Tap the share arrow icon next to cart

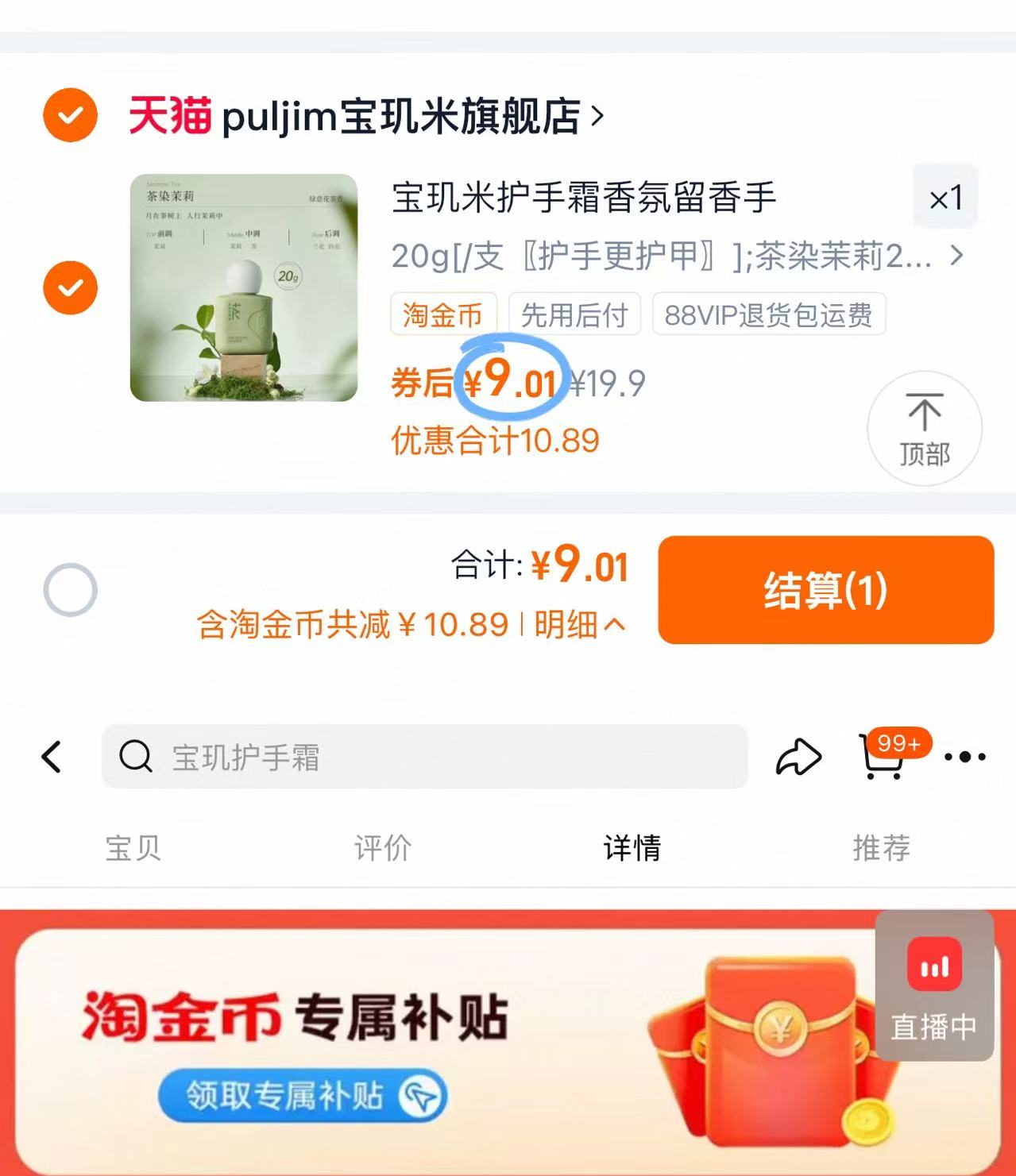click(x=798, y=758)
